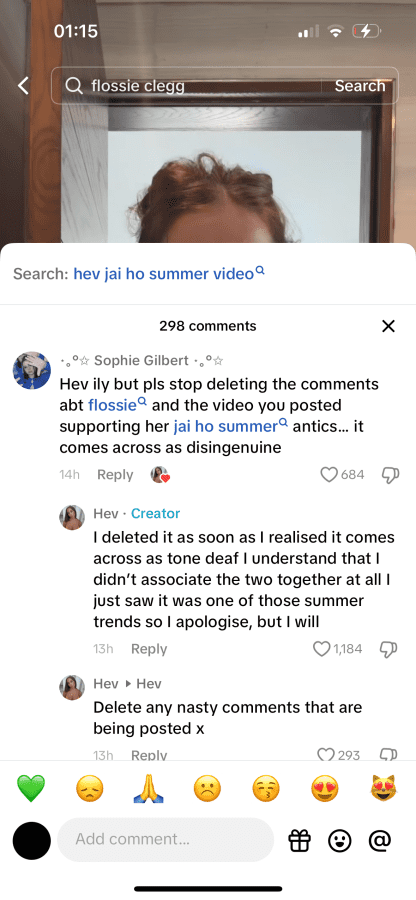The height and width of the screenshot is (900, 416).
Task: Open the gift icon beside comment box
Action: pyautogui.click(x=300, y=840)
